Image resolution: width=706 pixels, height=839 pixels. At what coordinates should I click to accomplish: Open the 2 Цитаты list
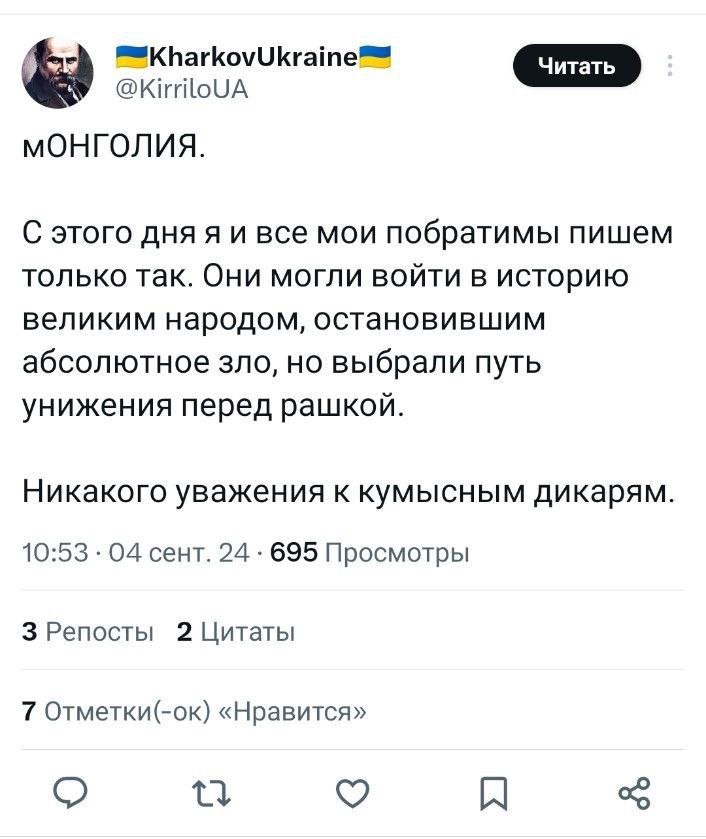(x=235, y=631)
